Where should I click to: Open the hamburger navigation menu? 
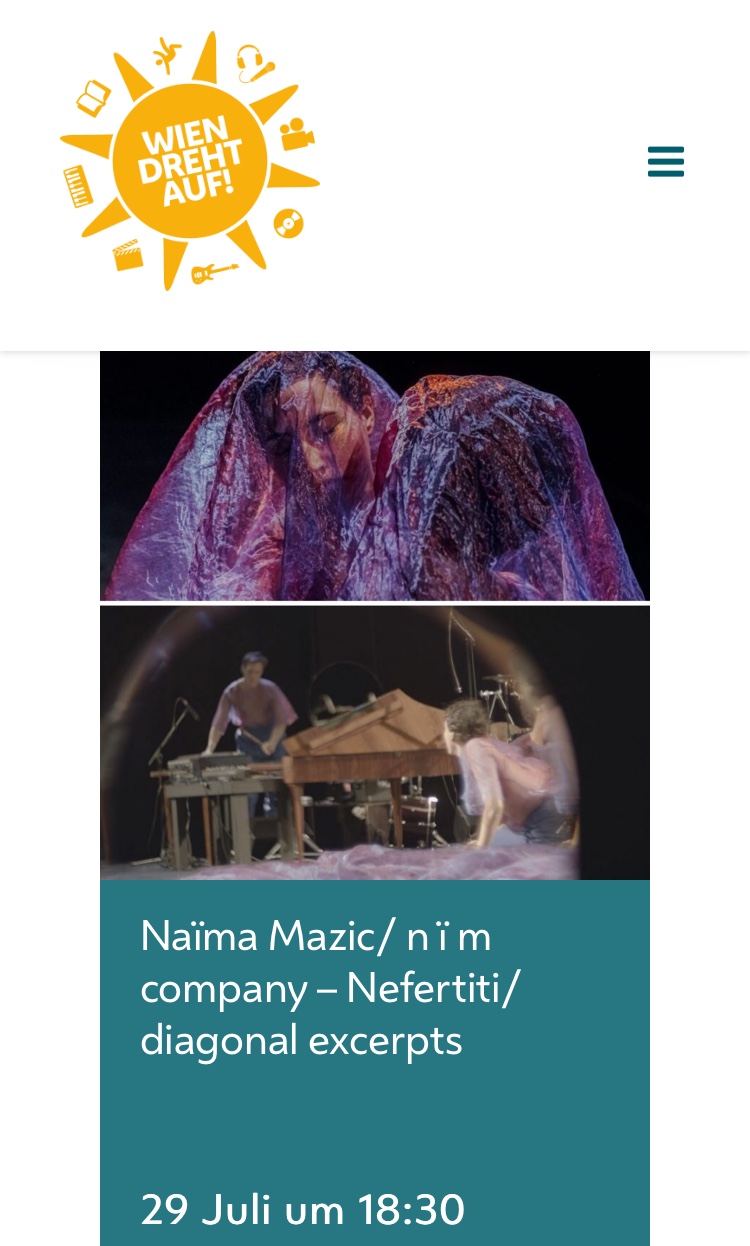coord(666,161)
